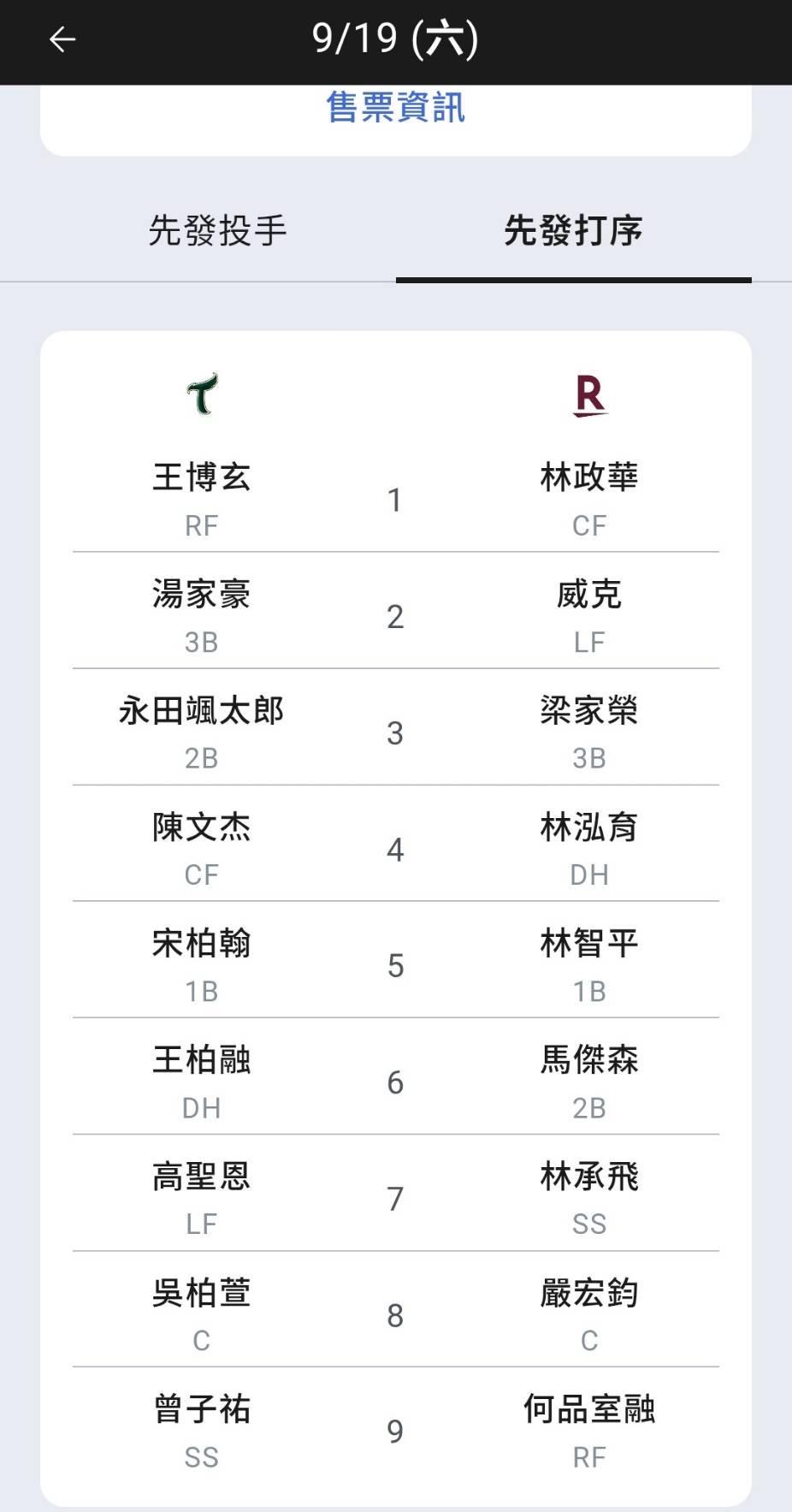The height and width of the screenshot is (1512, 792).
Task: Select the 先發打序 tab
Action: (574, 230)
